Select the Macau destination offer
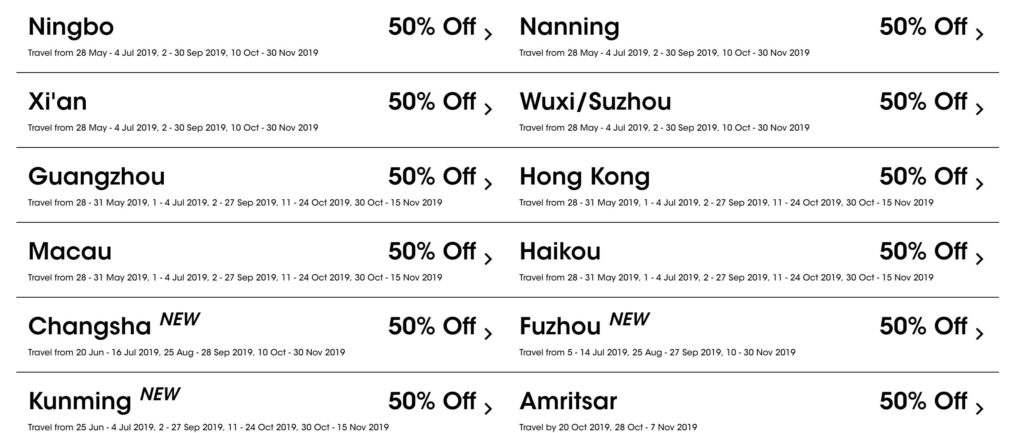Viewport: 1024px width, 433px height. coord(260,257)
